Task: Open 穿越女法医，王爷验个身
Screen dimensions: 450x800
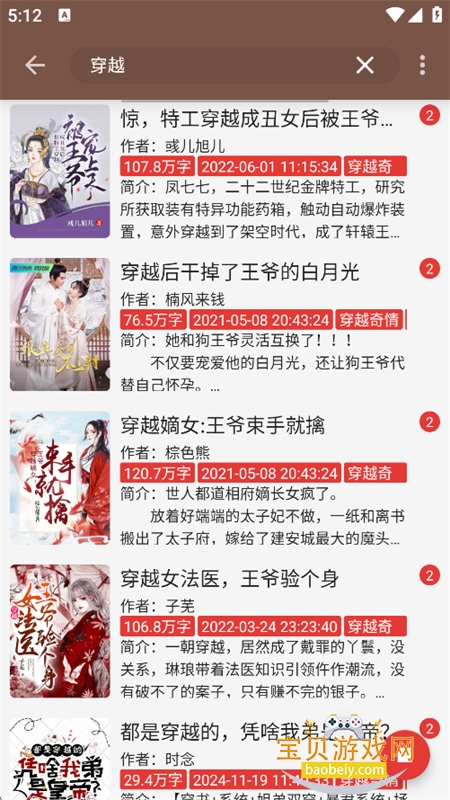Action: click(x=225, y=631)
